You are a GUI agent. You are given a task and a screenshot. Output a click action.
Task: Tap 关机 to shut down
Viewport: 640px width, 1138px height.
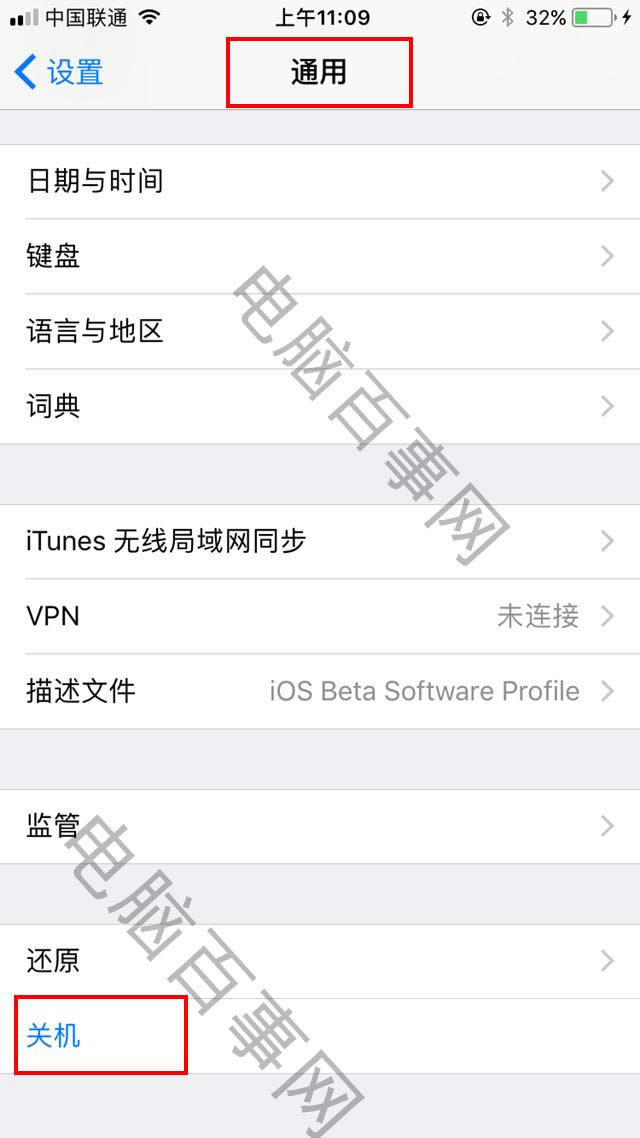pyautogui.click(x=54, y=1036)
